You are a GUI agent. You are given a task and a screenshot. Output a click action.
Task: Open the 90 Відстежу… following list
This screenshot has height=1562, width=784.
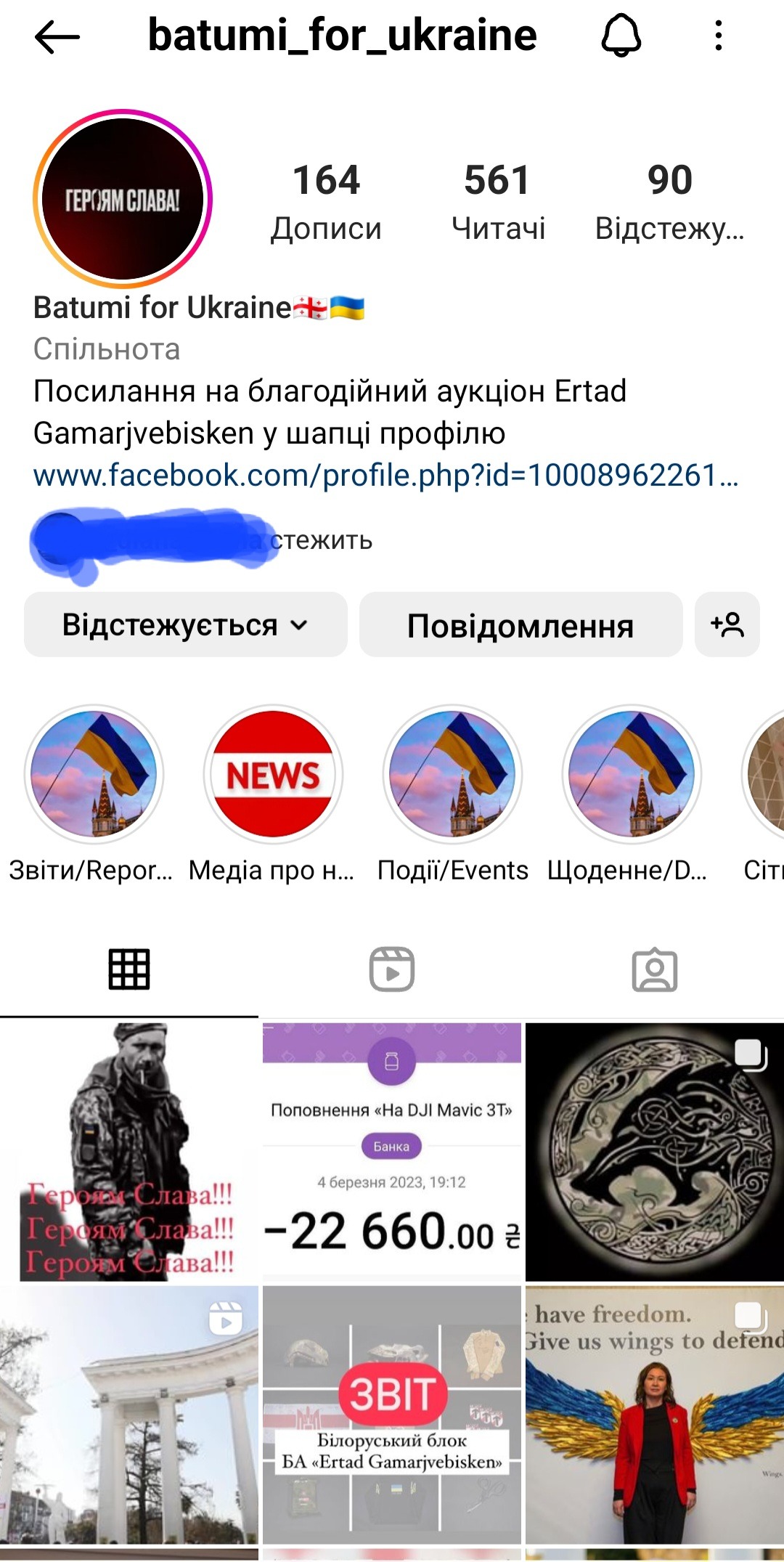click(x=669, y=201)
